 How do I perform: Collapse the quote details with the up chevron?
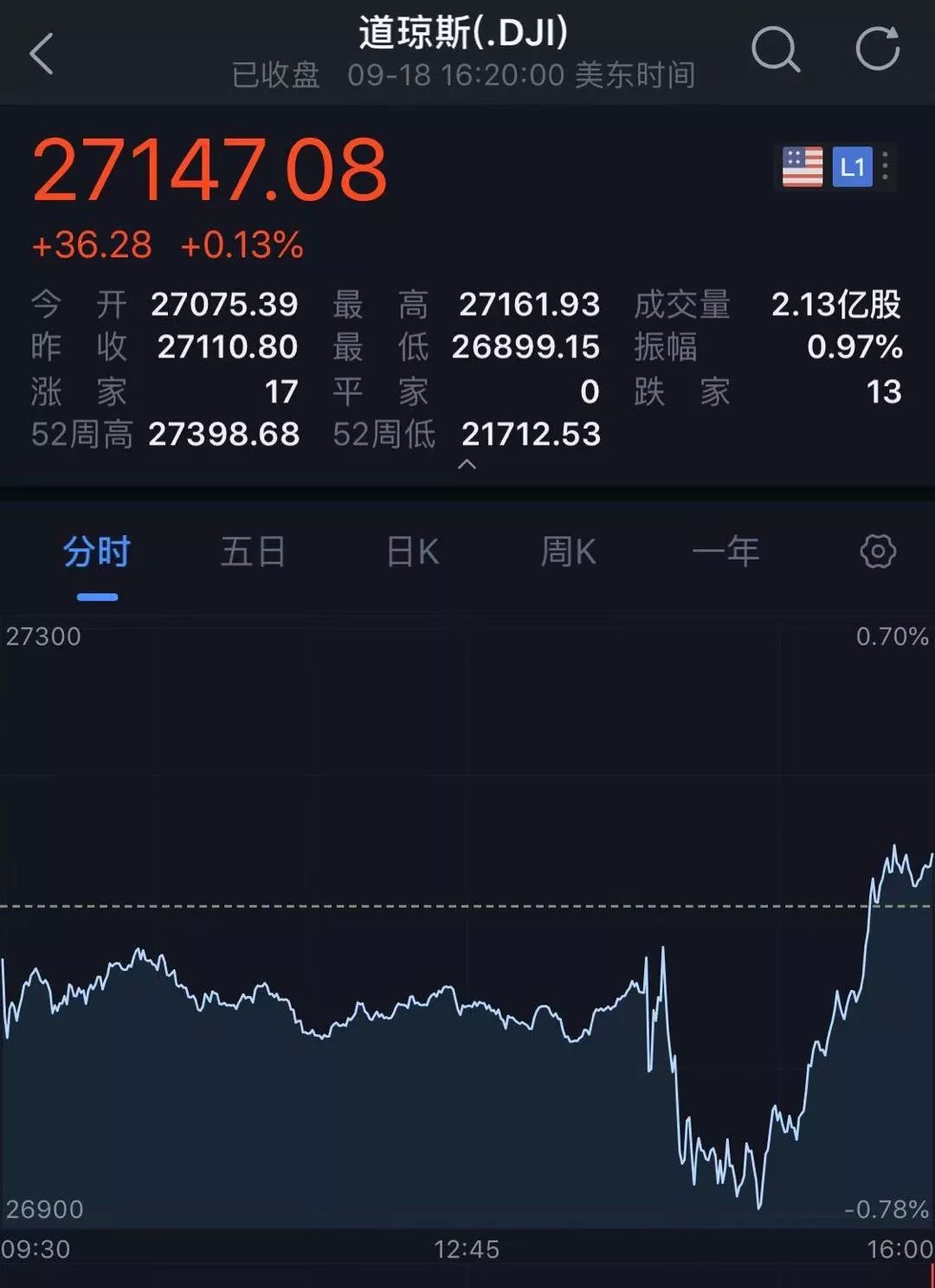click(x=467, y=465)
